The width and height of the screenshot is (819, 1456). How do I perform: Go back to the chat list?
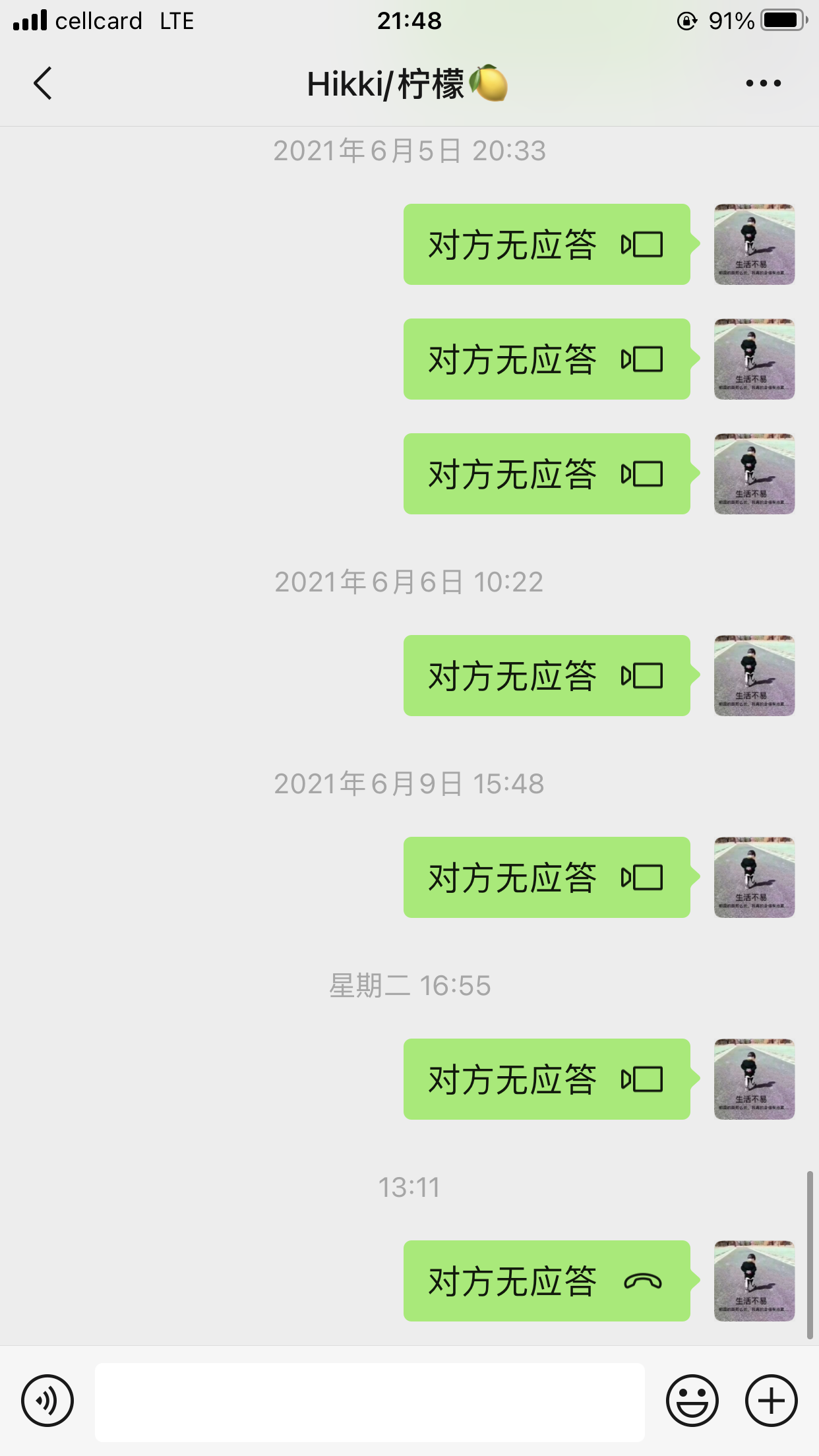click(43, 84)
